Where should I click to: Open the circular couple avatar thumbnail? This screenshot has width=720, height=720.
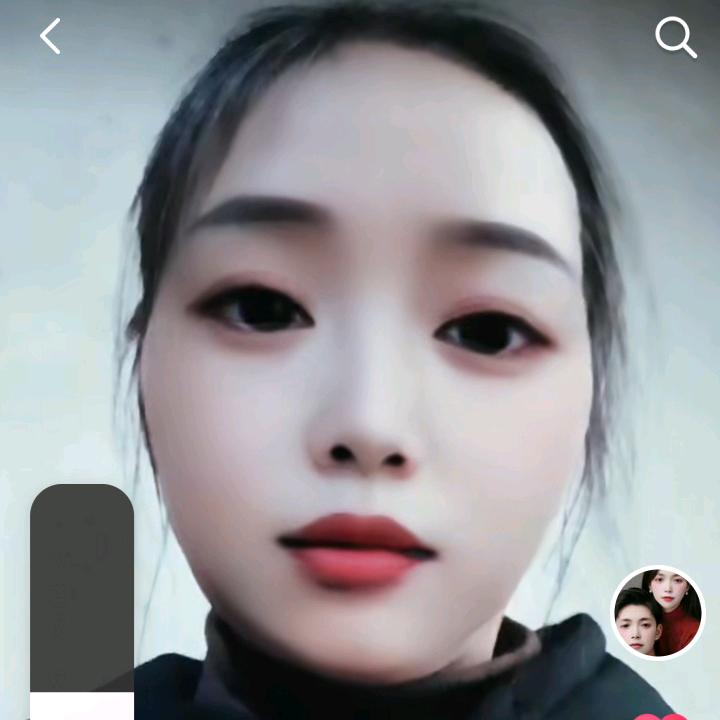[x=658, y=612]
